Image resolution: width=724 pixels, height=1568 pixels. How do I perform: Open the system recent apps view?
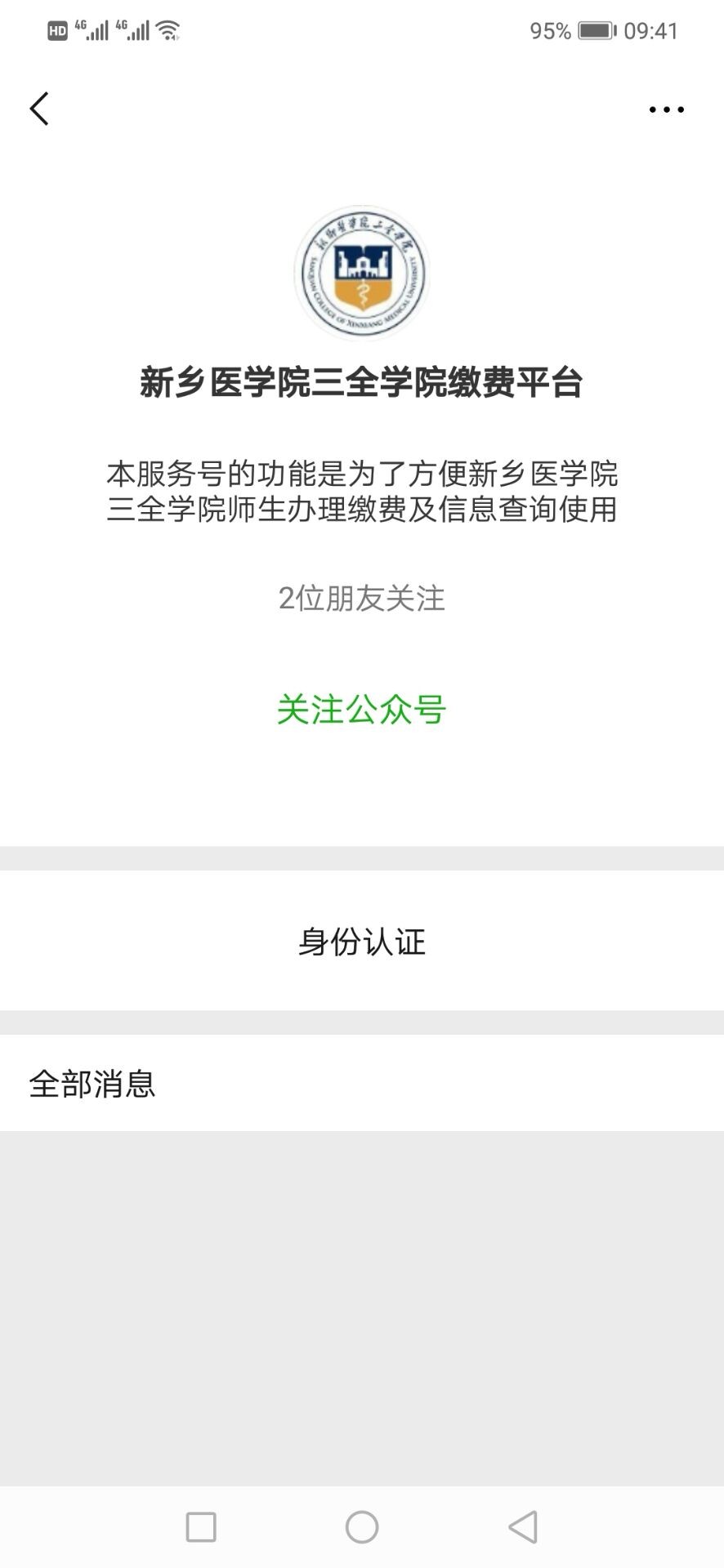coord(201,1526)
